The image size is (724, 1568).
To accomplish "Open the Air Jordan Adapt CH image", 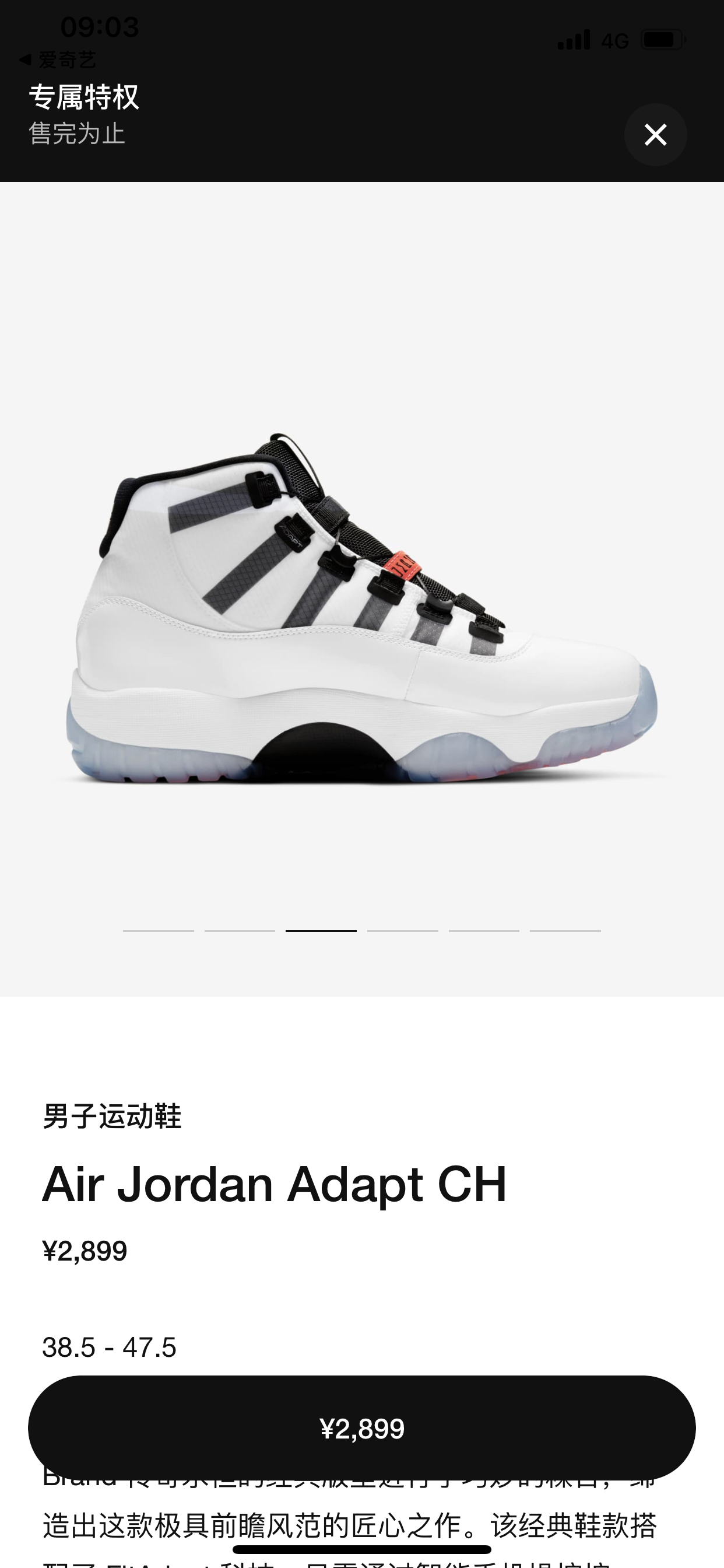I will point(361,608).
